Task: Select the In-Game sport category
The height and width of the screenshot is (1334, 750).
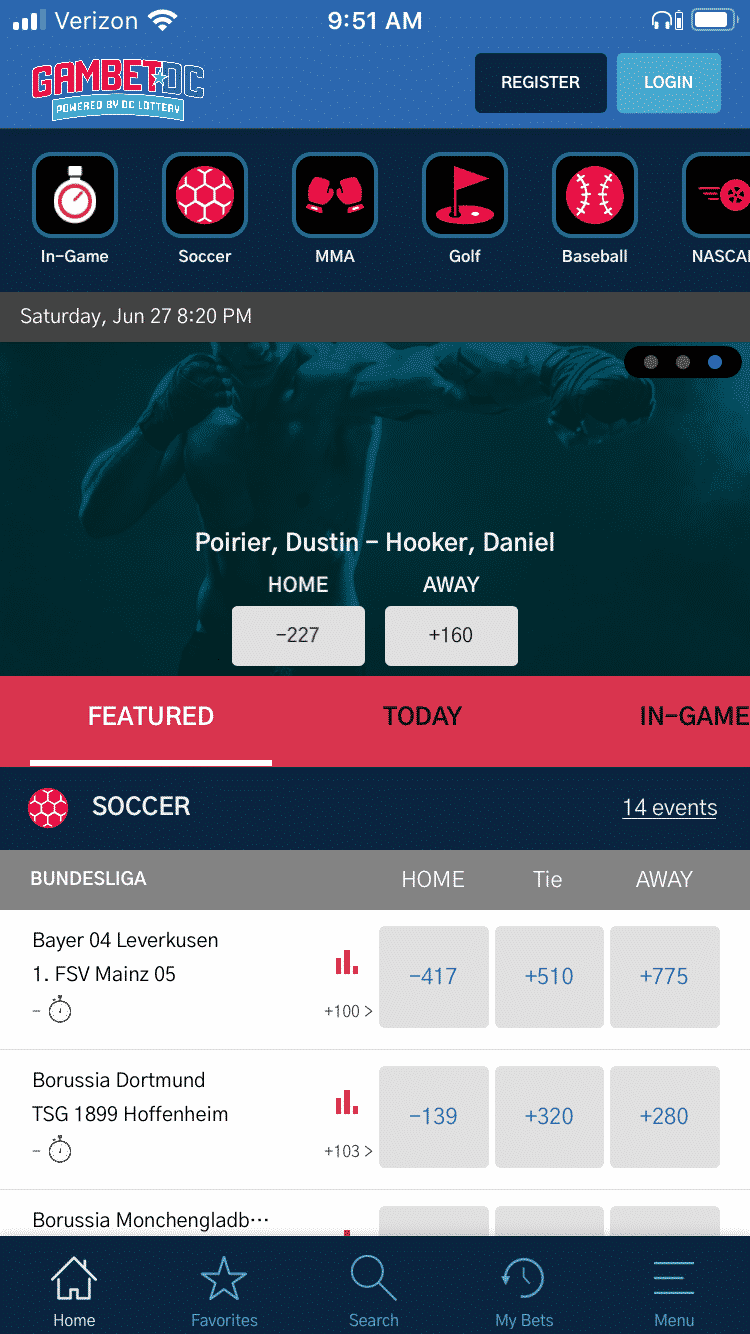Action: coord(75,209)
